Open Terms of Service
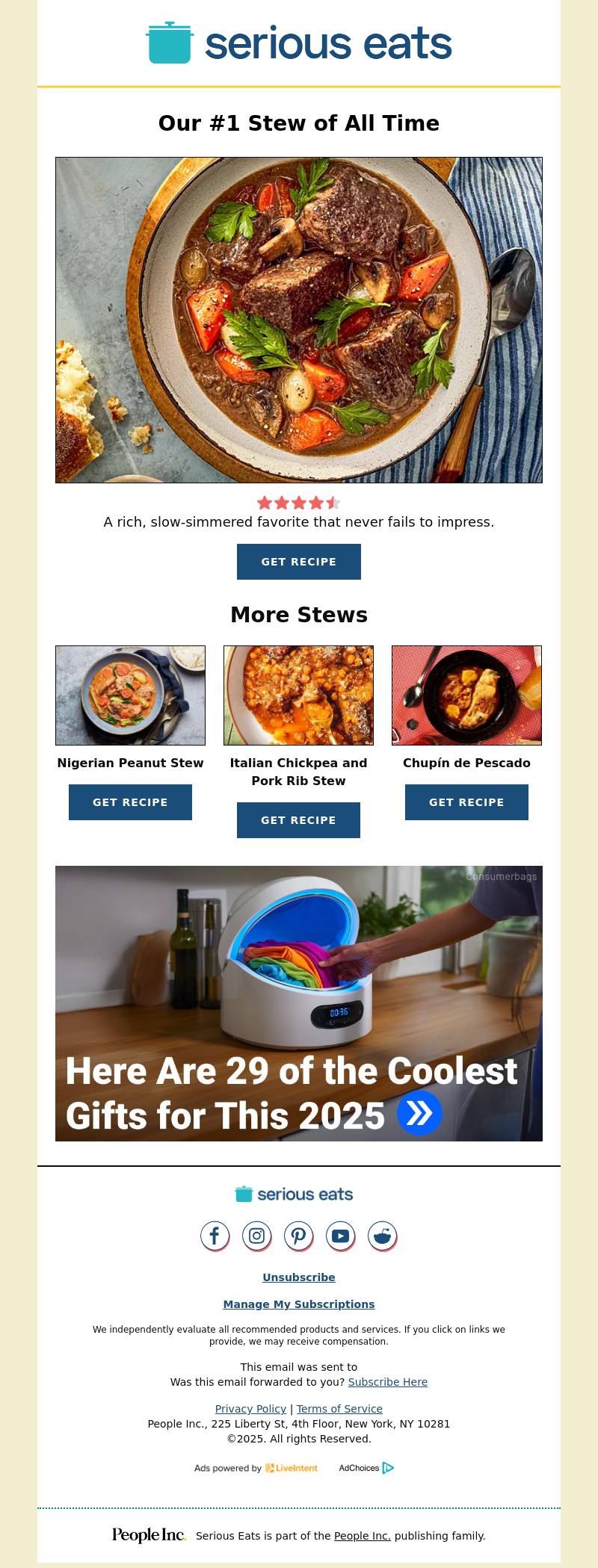The width and height of the screenshot is (598, 1568). [x=339, y=1409]
